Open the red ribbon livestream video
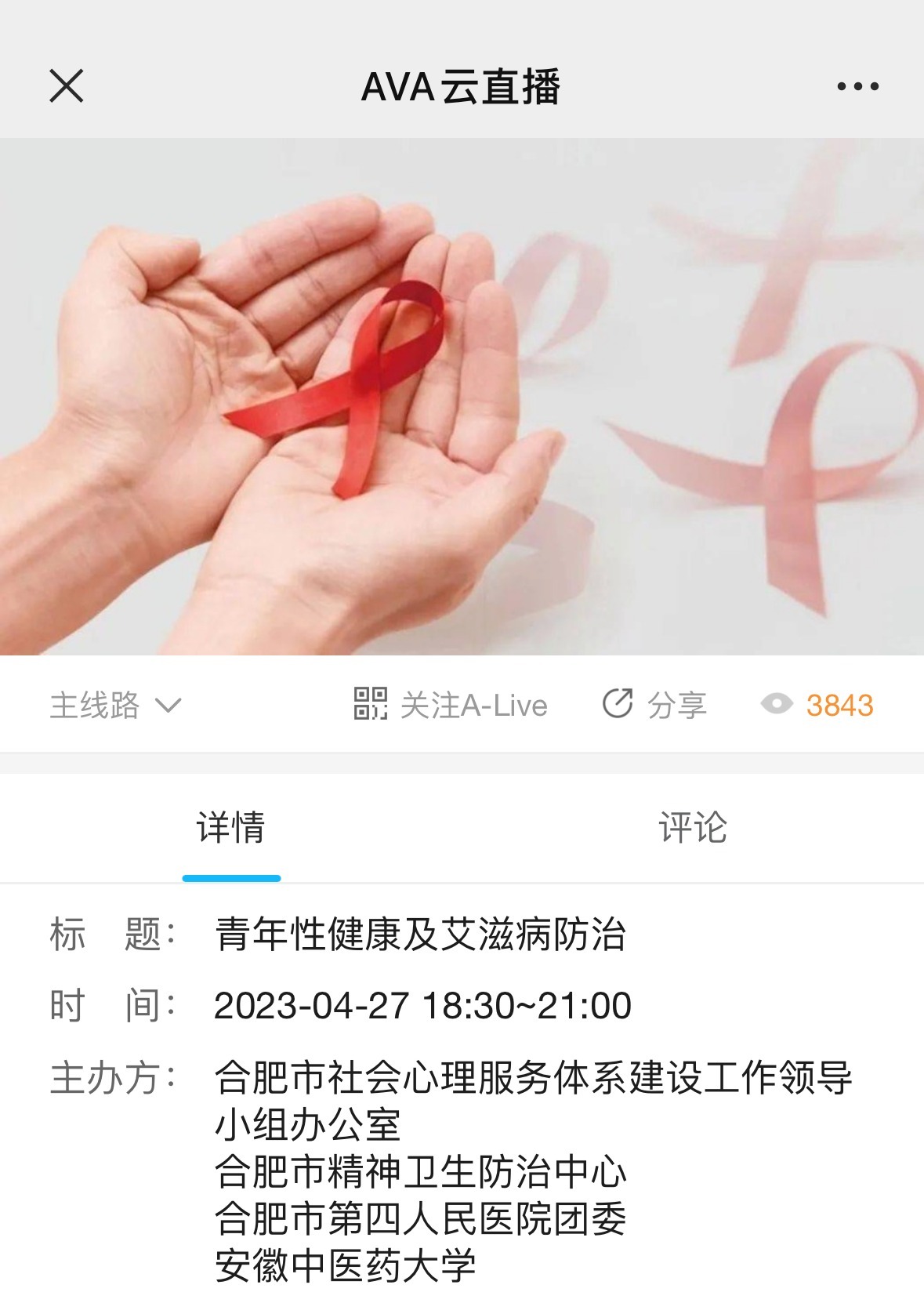Image resolution: width=924 pixels, height=1303 pixels. point(462,397)
